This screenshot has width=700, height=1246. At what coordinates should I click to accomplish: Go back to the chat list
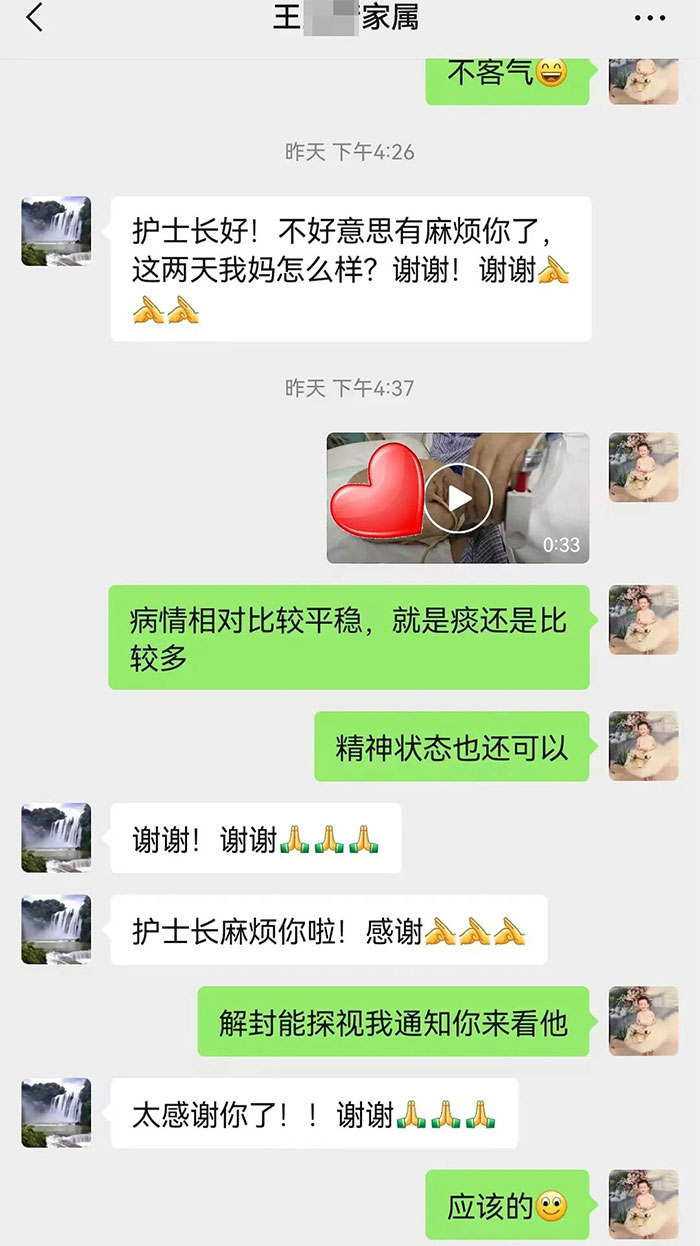pos(35,18)
